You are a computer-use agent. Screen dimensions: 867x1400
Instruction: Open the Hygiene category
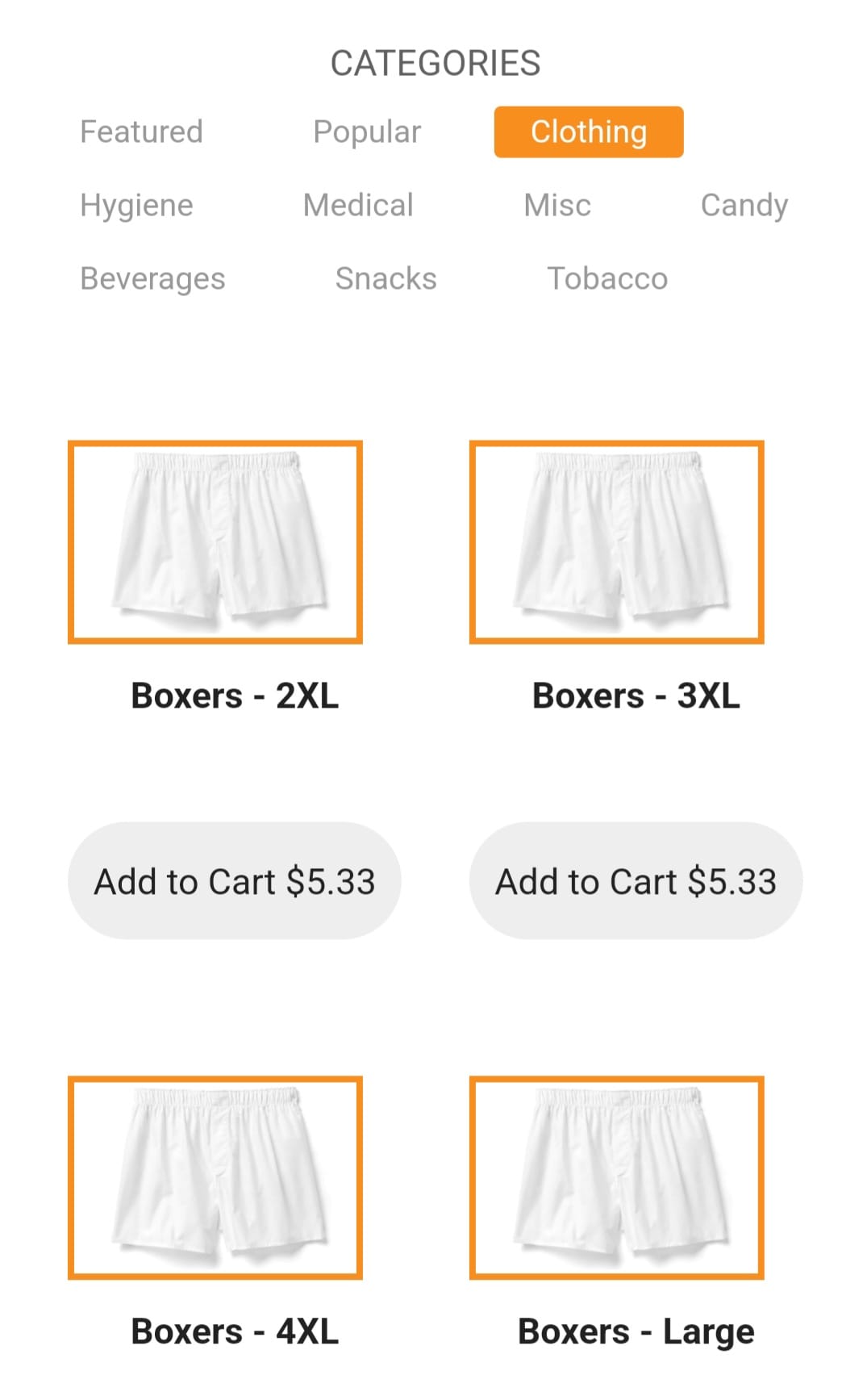tap(136, 205)
